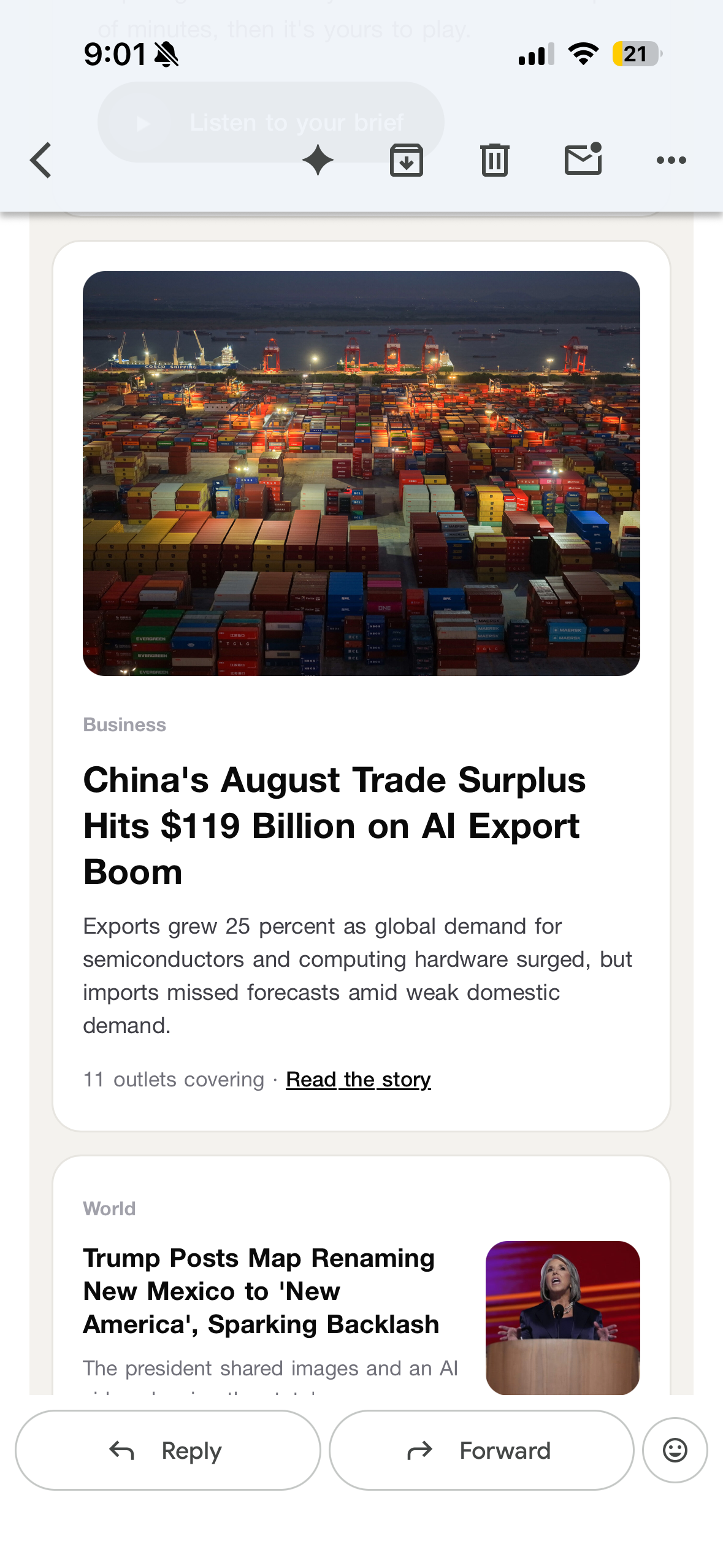This screenshot has width=723, height=1568.
Task: Archive this email
Action: pyautogui.click(x=406, y=160)
